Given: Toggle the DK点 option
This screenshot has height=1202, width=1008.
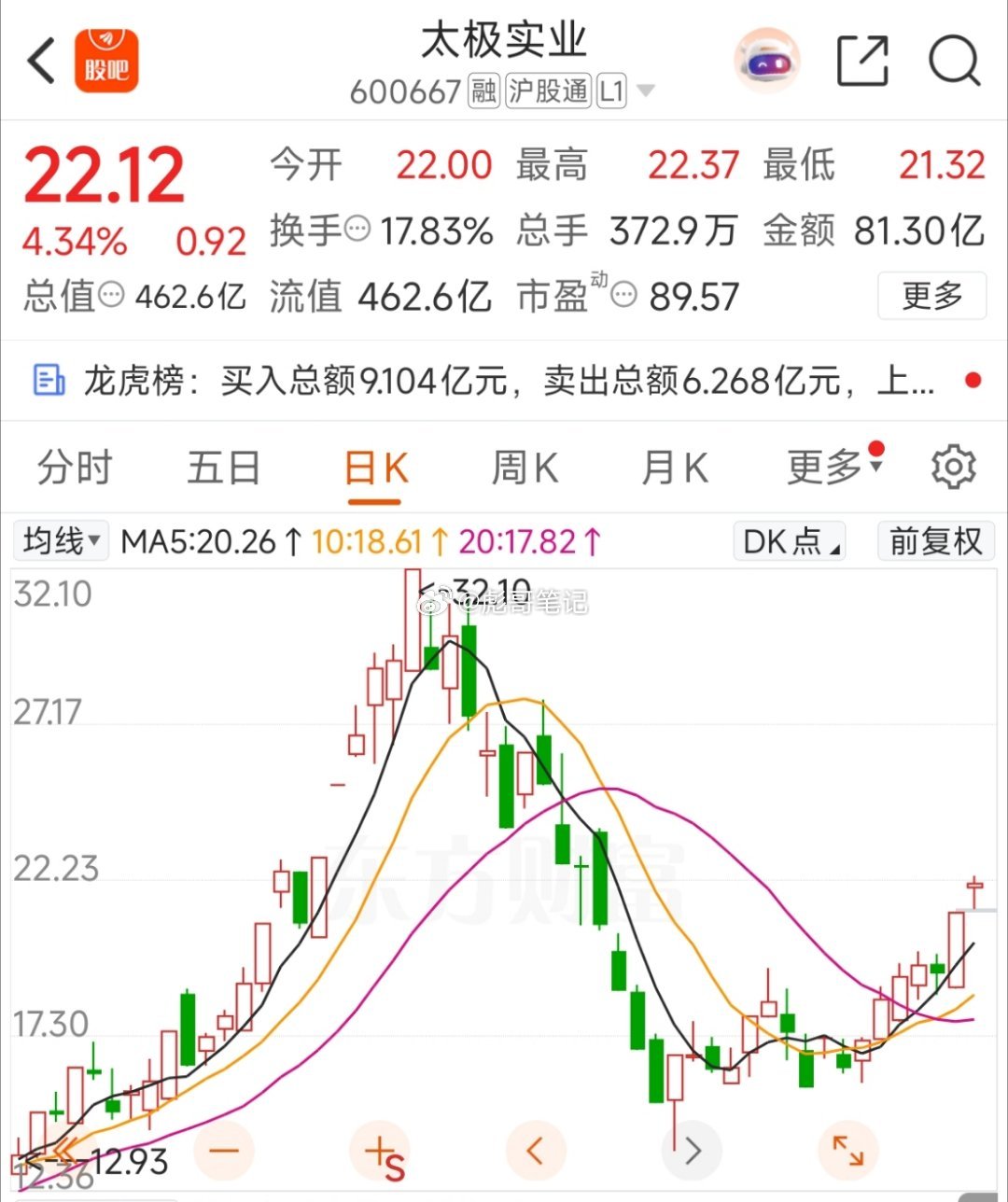Looking at the screenshot, I should [790, 540].
